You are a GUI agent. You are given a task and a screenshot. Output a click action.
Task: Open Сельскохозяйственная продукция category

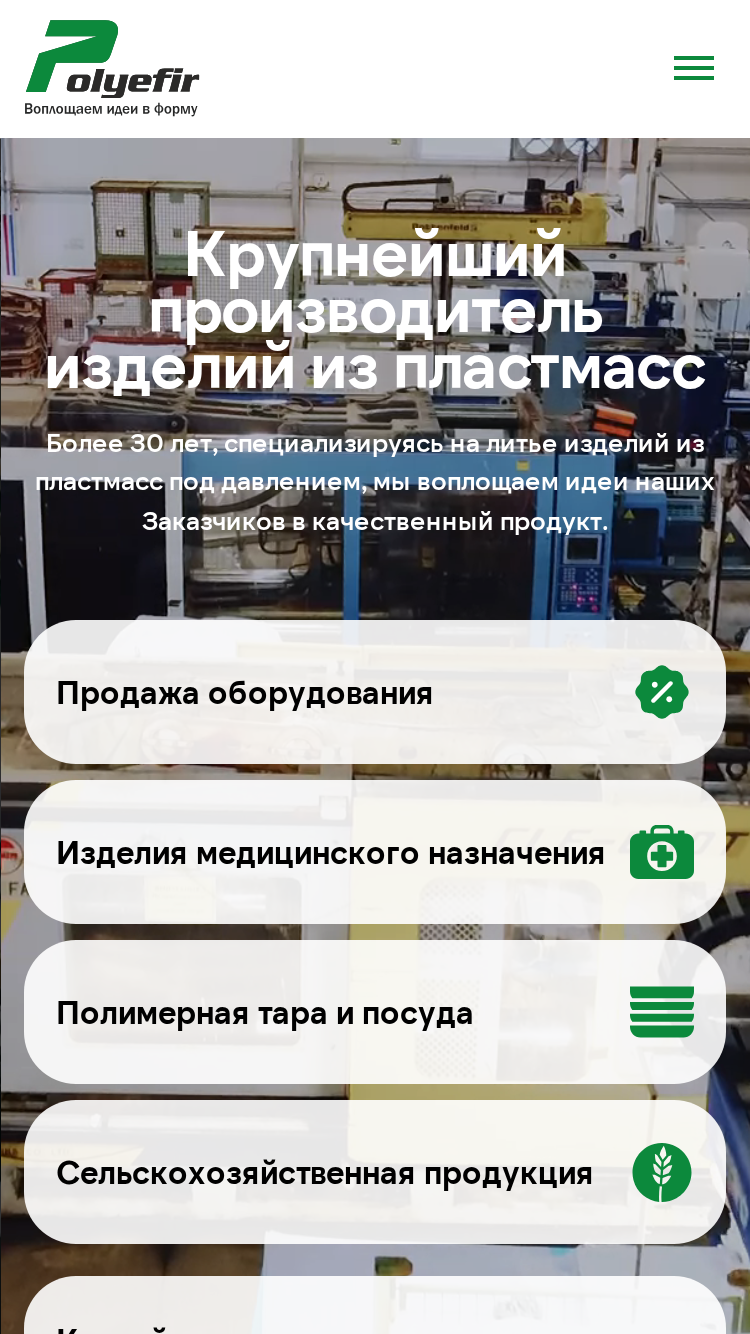[x=375, y=1172]
